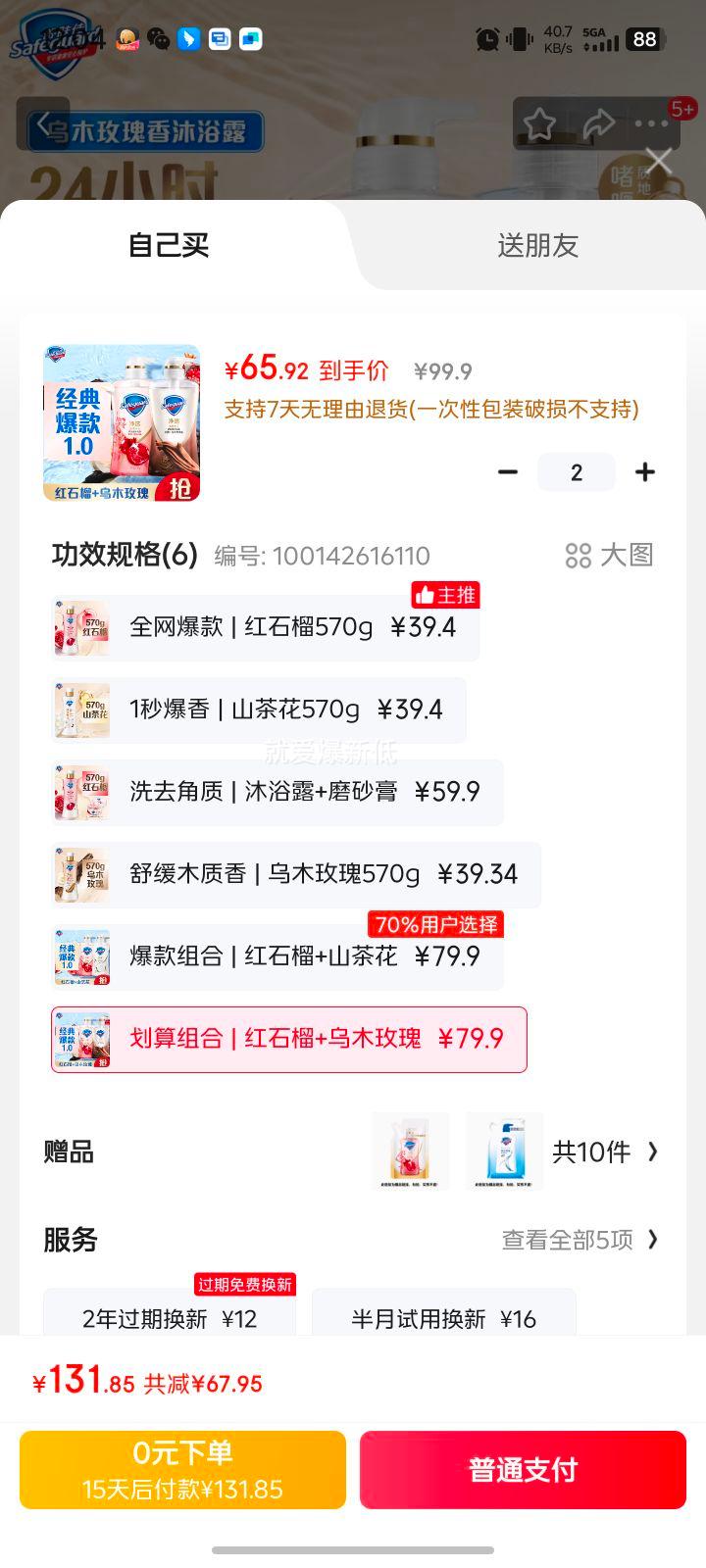Close the purchase panel with the X
This screenshot has height=1568, width=706.
tap(657, 161)
